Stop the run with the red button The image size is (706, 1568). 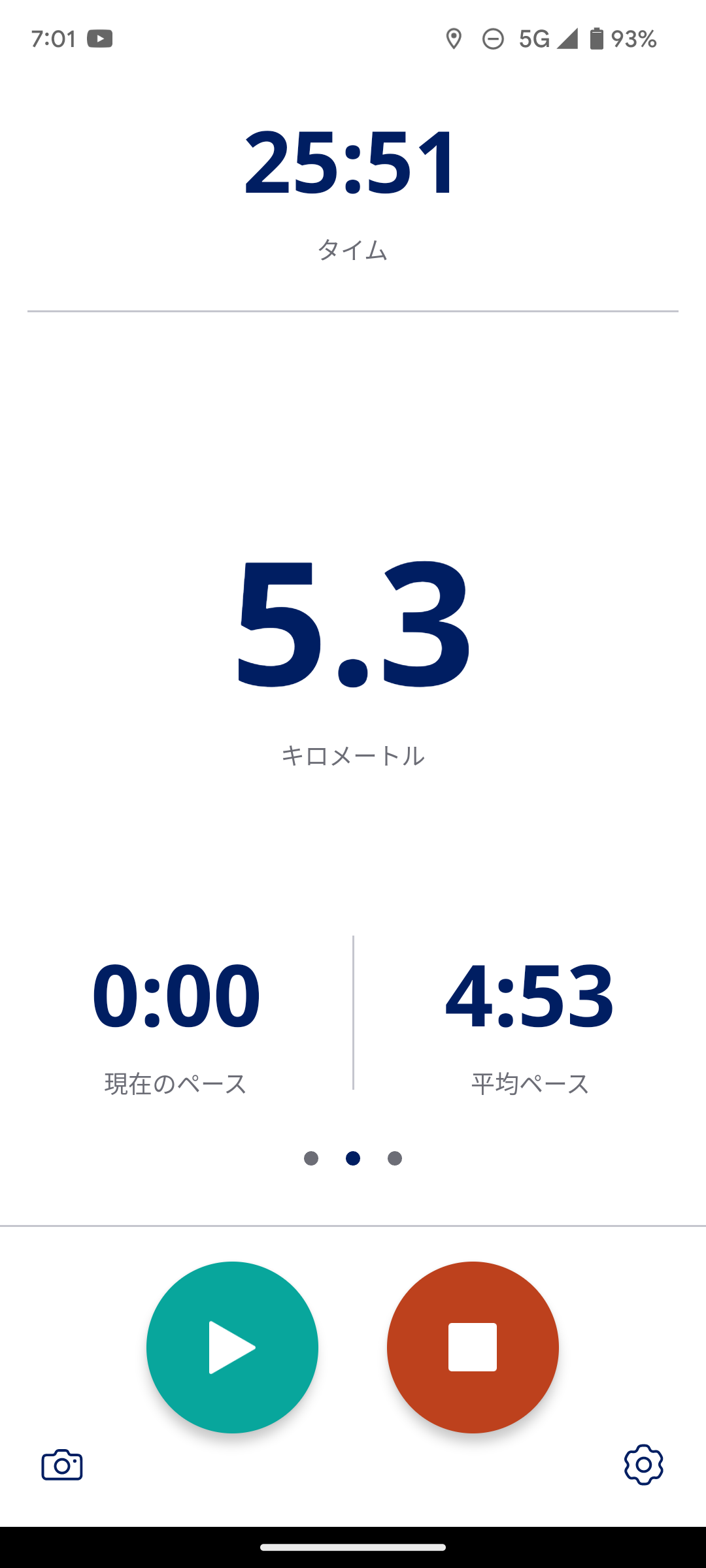tap(473, 1347)
